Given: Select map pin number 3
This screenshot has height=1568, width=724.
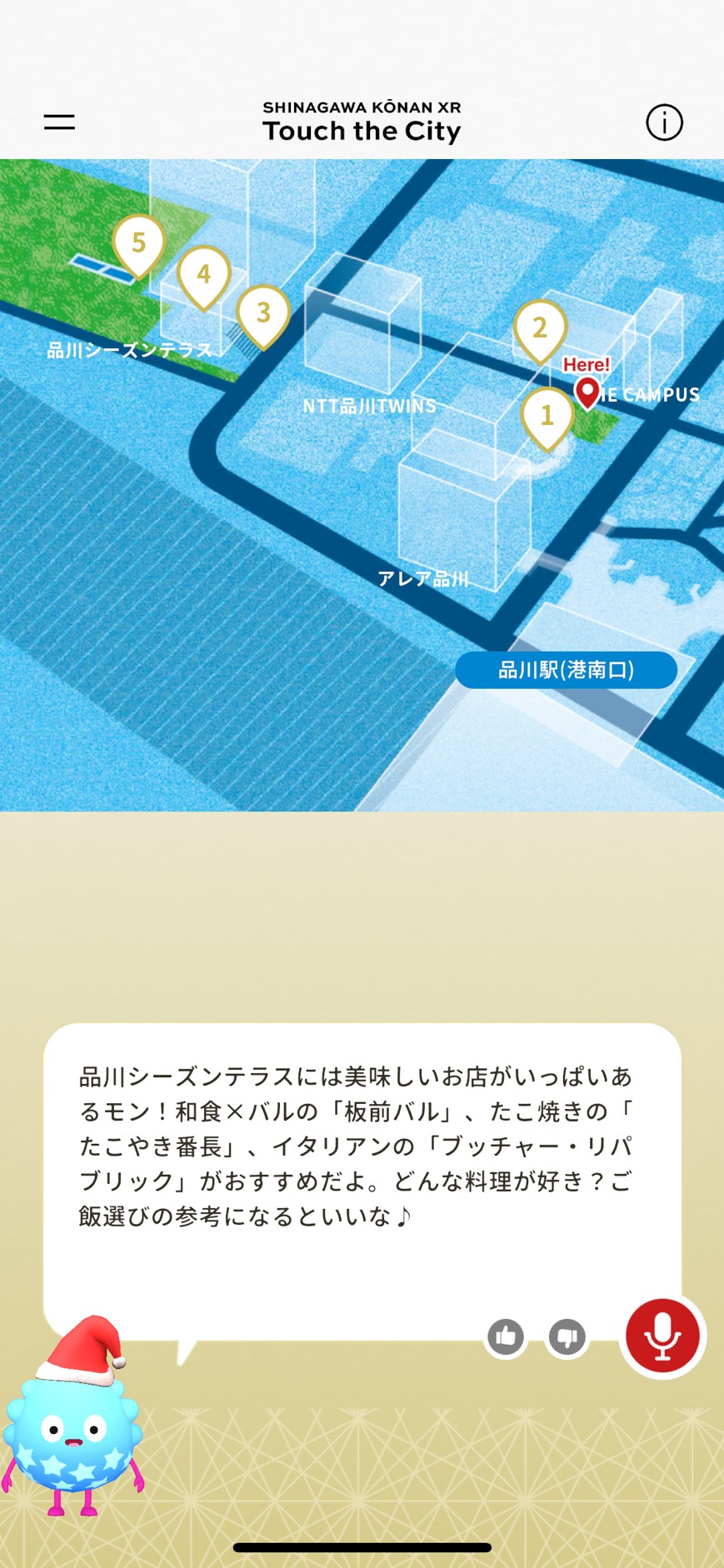Looking at the screenshot, I should point(263,312).
